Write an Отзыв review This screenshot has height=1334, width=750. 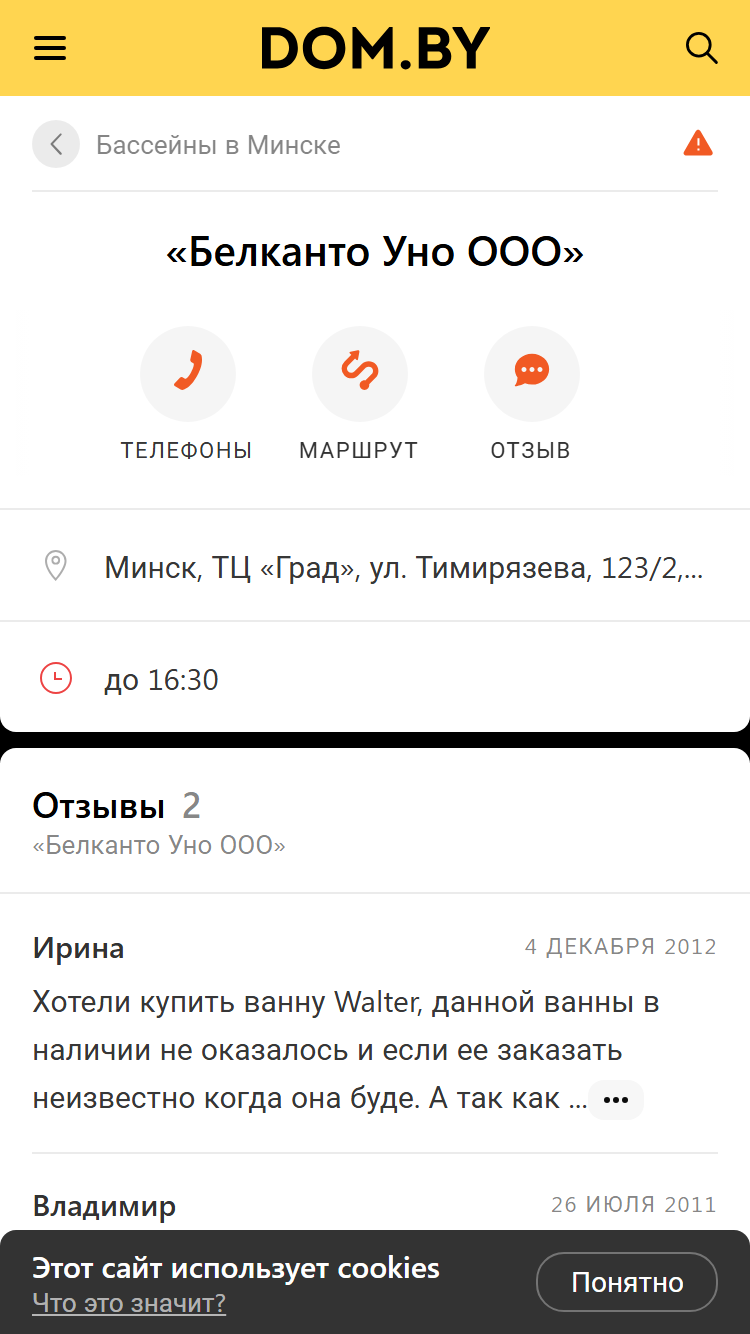(531, 395)
